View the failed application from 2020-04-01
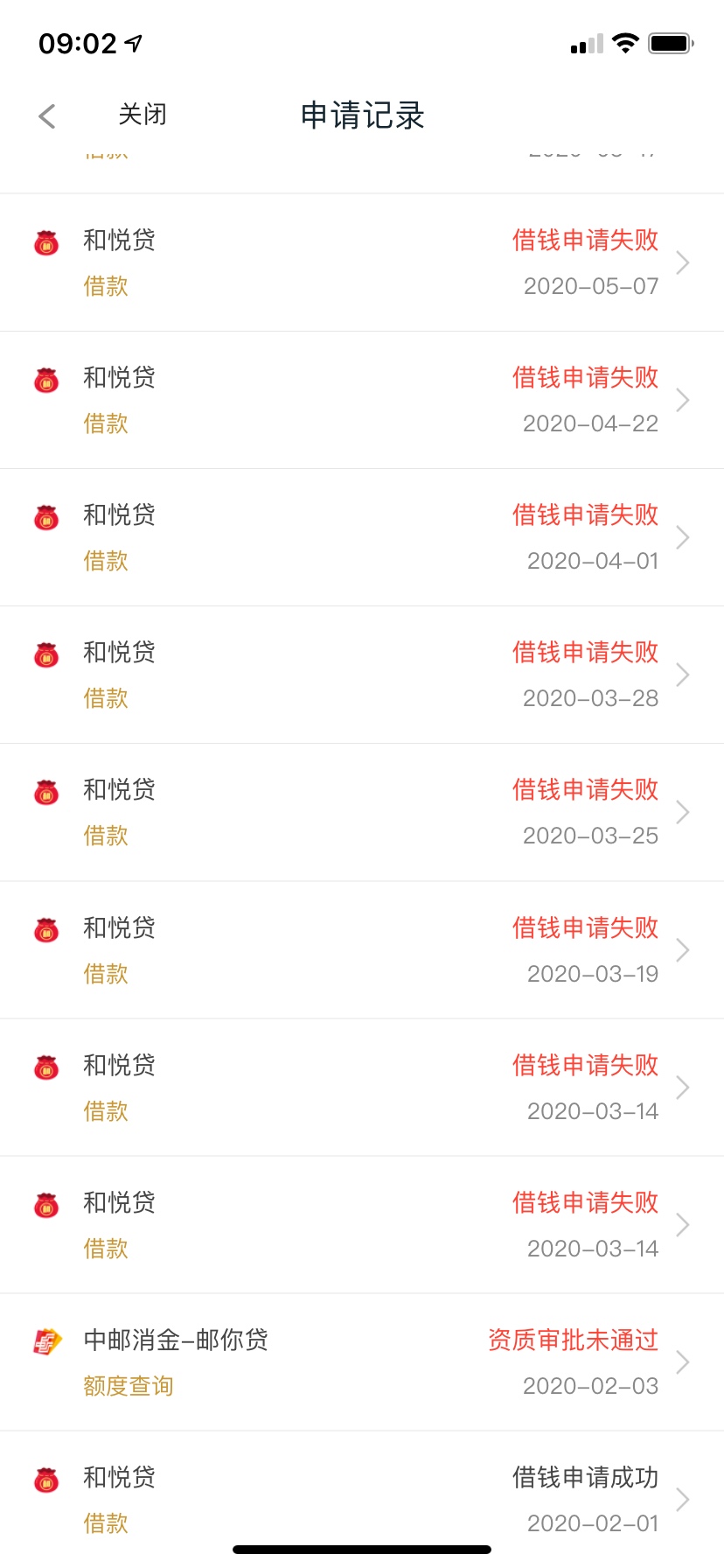This screenshot has width=724, height=1568. coord(362,537)
